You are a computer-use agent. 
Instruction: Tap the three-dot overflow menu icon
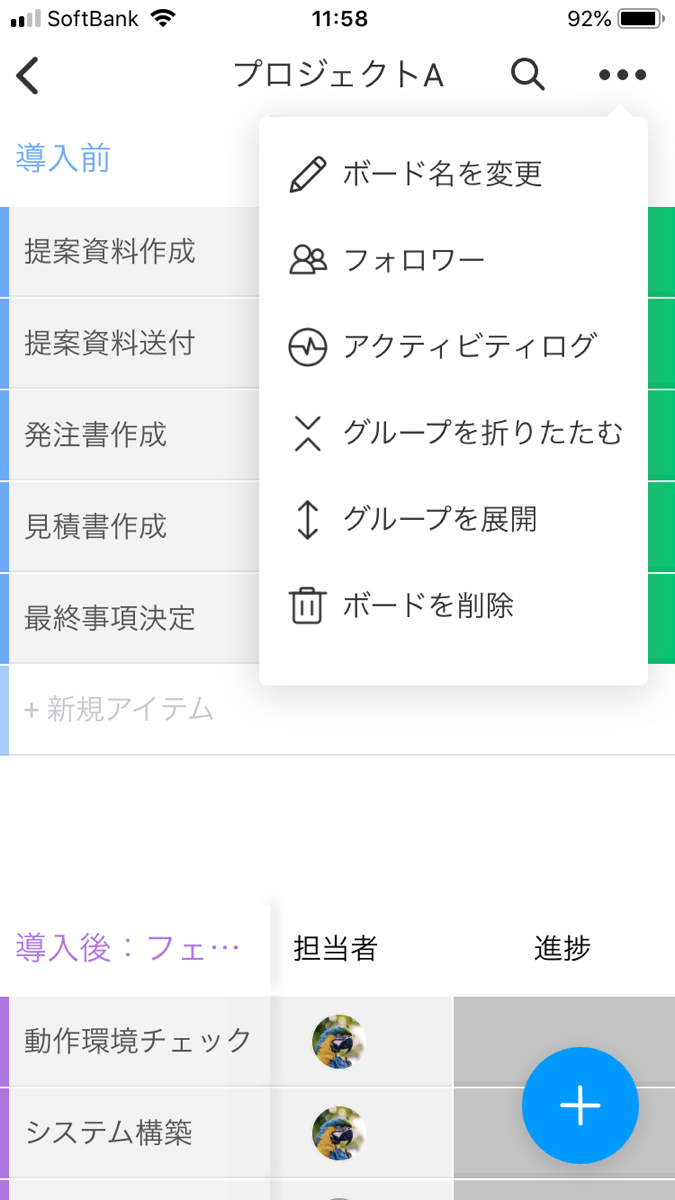coord(622,75)
